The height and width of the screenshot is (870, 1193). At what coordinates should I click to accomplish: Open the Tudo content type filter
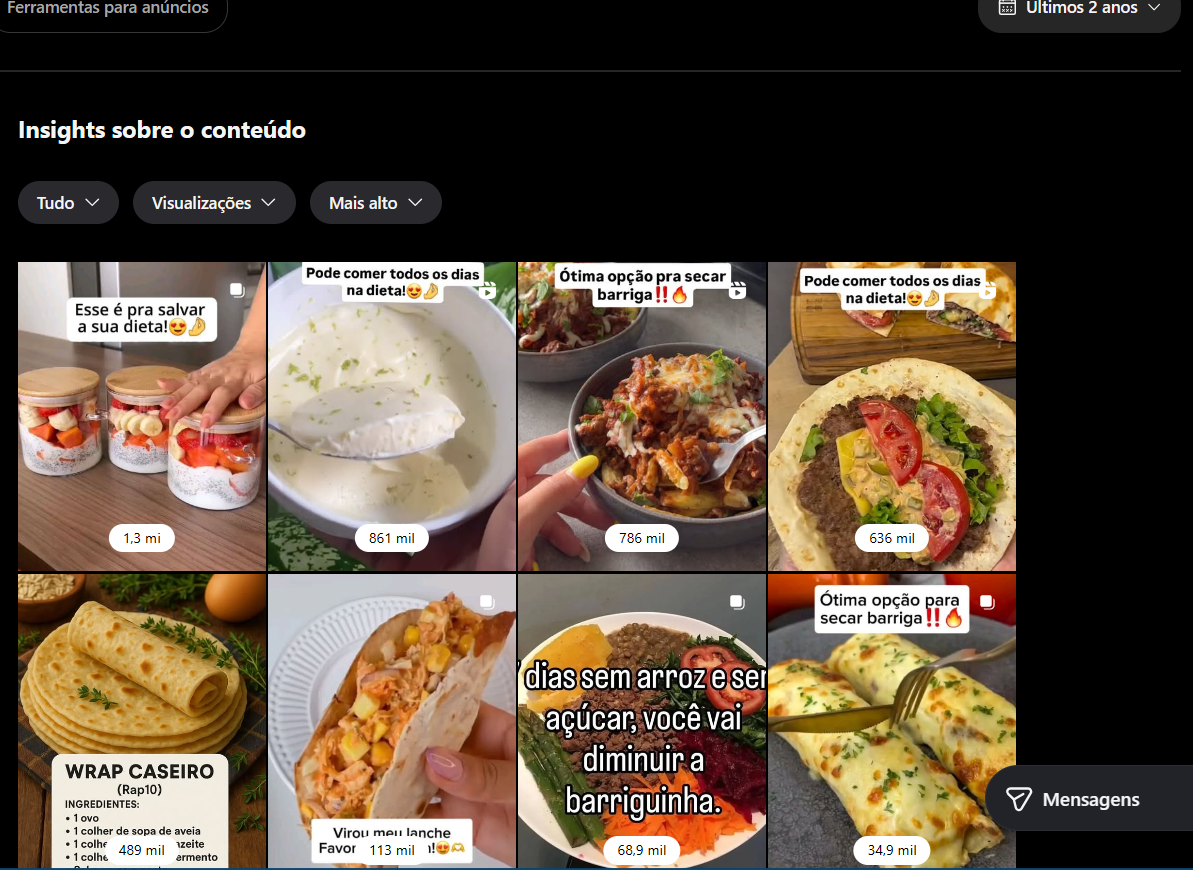pyautogui.click(x=68, y=203)
